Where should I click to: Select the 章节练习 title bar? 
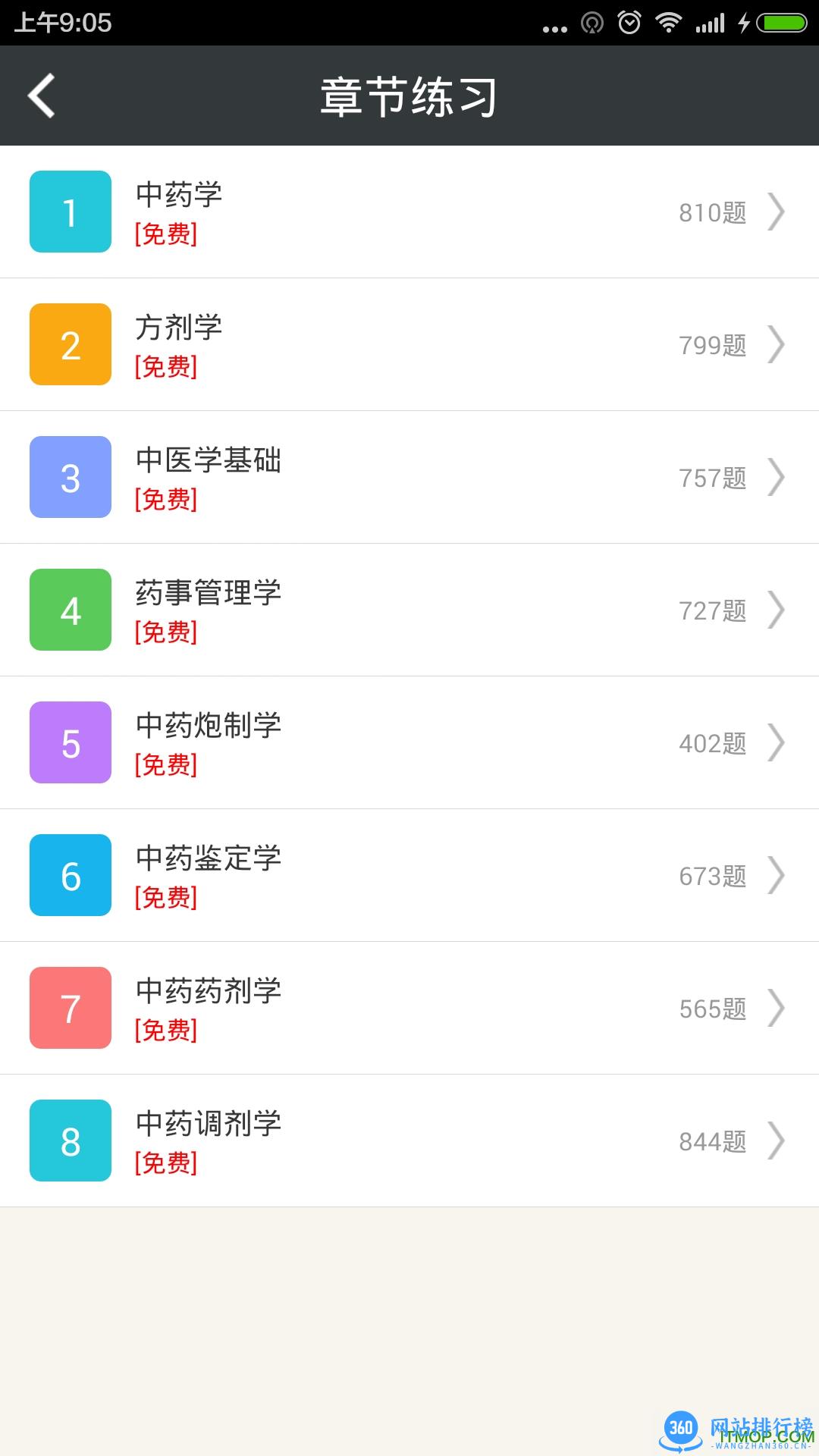(x=409, y=96)
